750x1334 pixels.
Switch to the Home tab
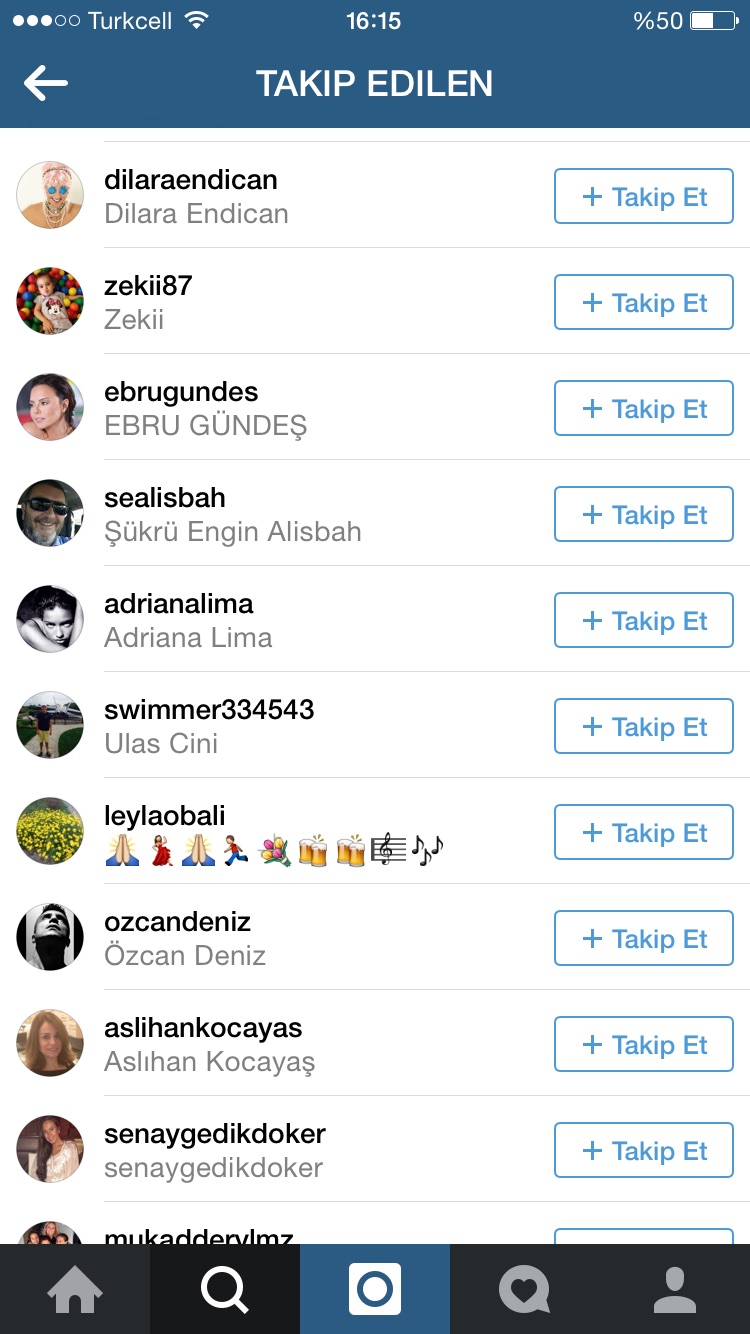(75, 1289)
